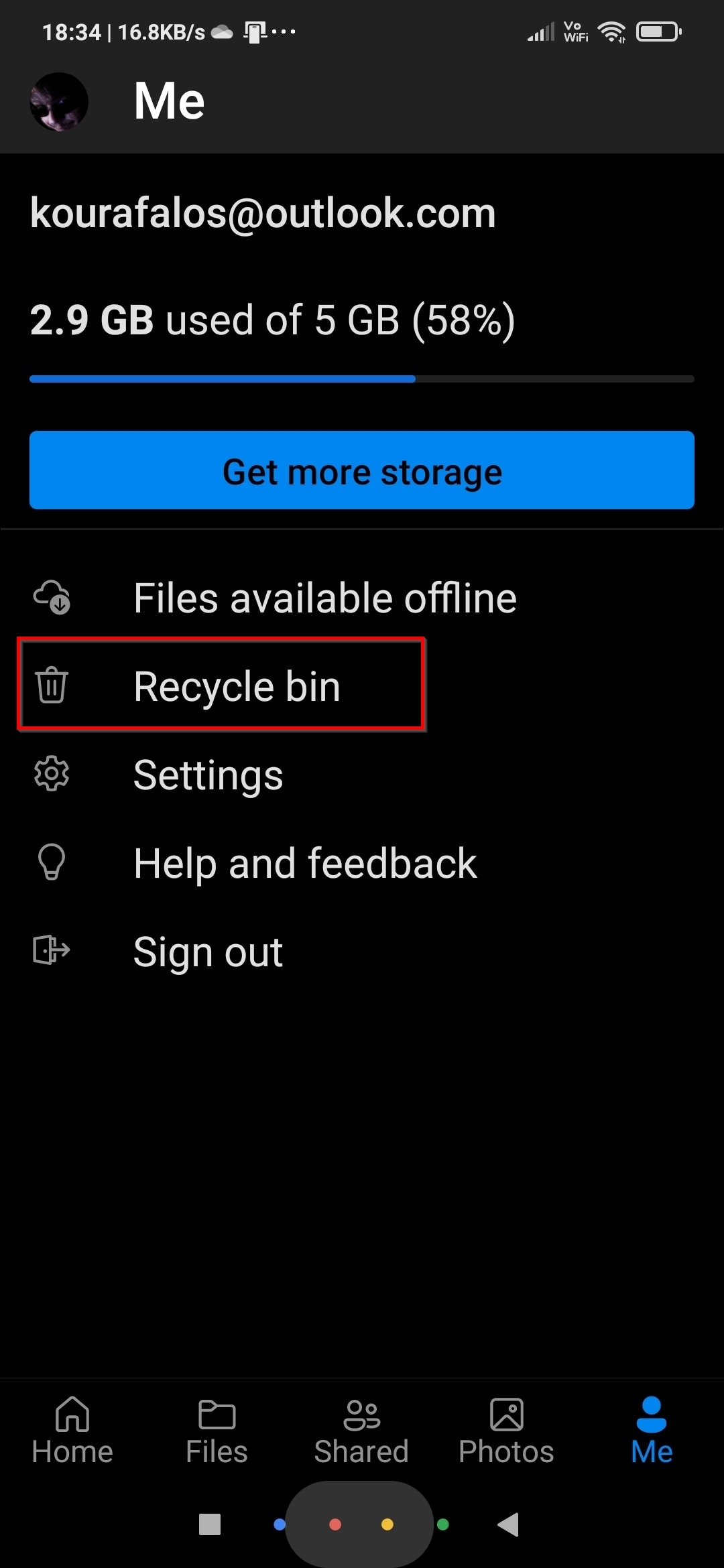Tap Get more storage button
The image size is (724, 1568).
coord(362,470)
